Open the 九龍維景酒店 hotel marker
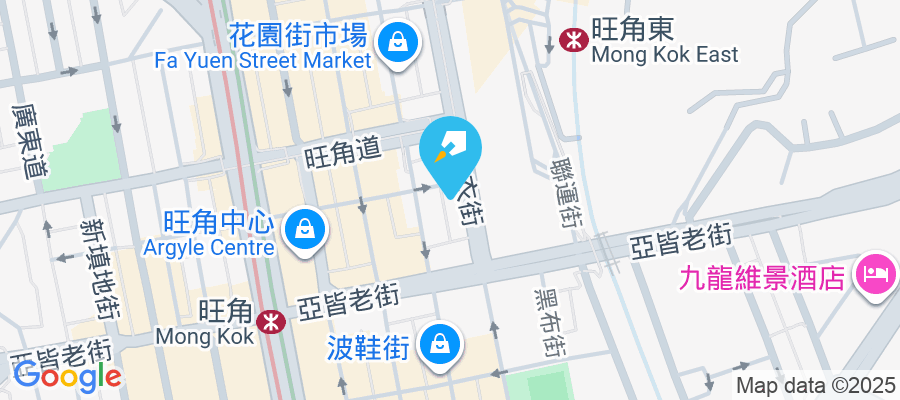900x400 pixels. tap(875, 273)
